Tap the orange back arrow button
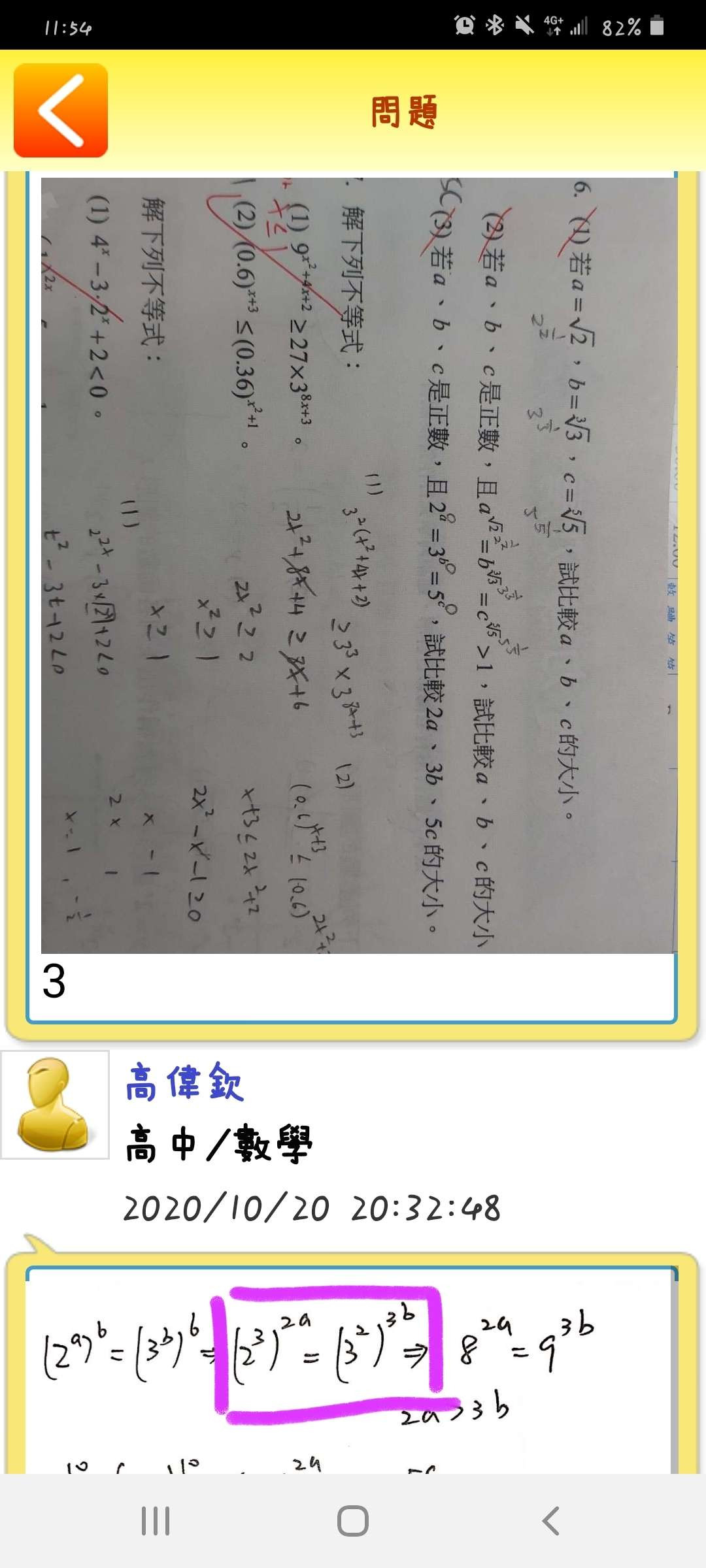 (x=61, y=110)
